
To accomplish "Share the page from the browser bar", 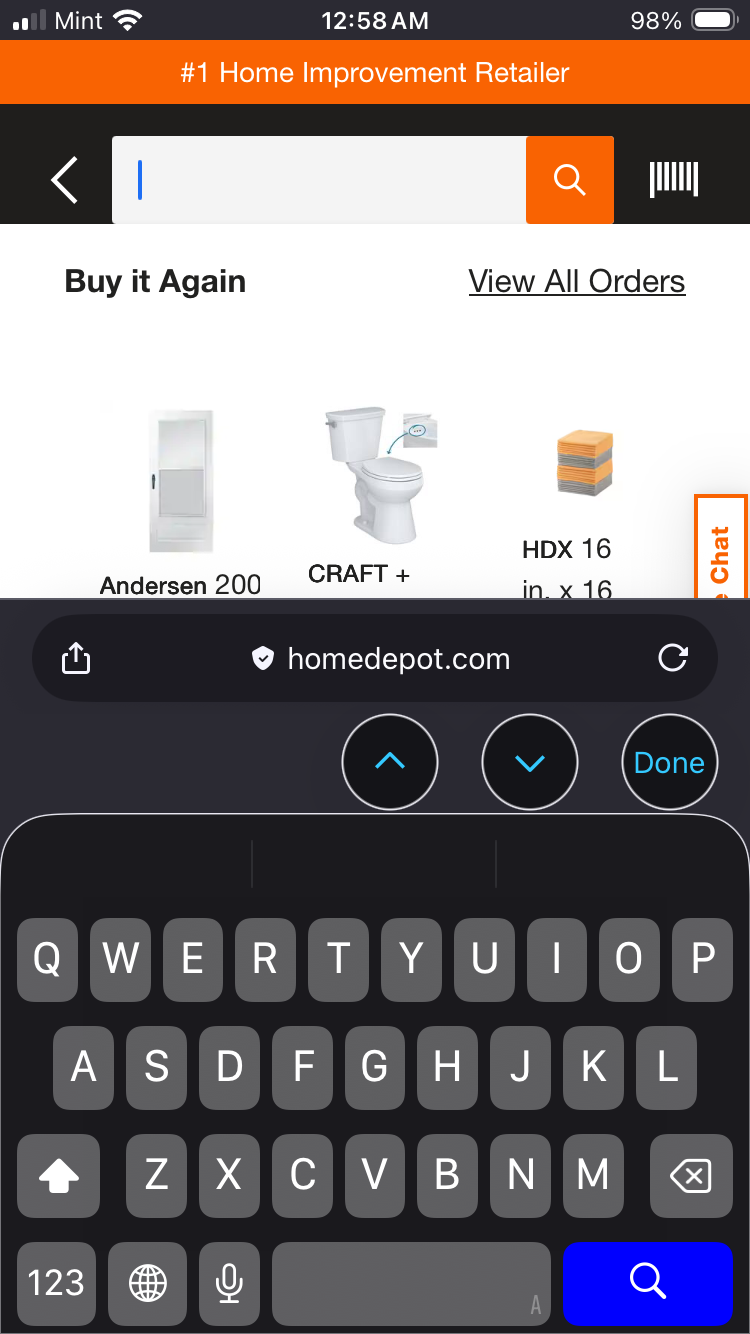I will [x=77, y=659].
